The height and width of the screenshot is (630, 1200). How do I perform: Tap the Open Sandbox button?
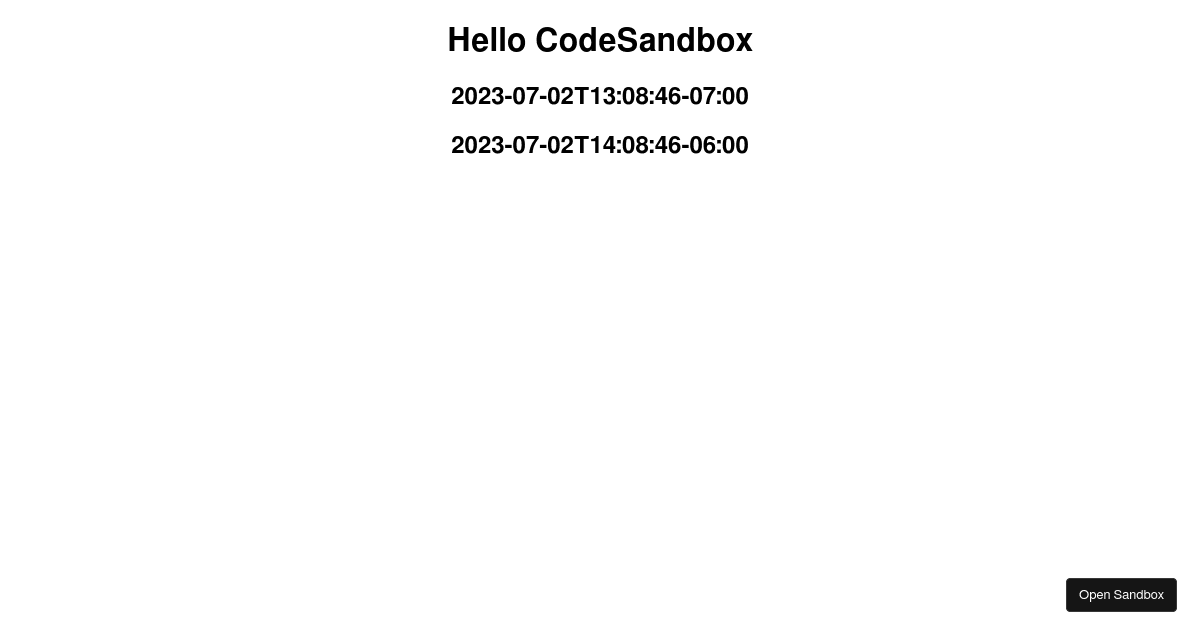tap(1121, 595)
